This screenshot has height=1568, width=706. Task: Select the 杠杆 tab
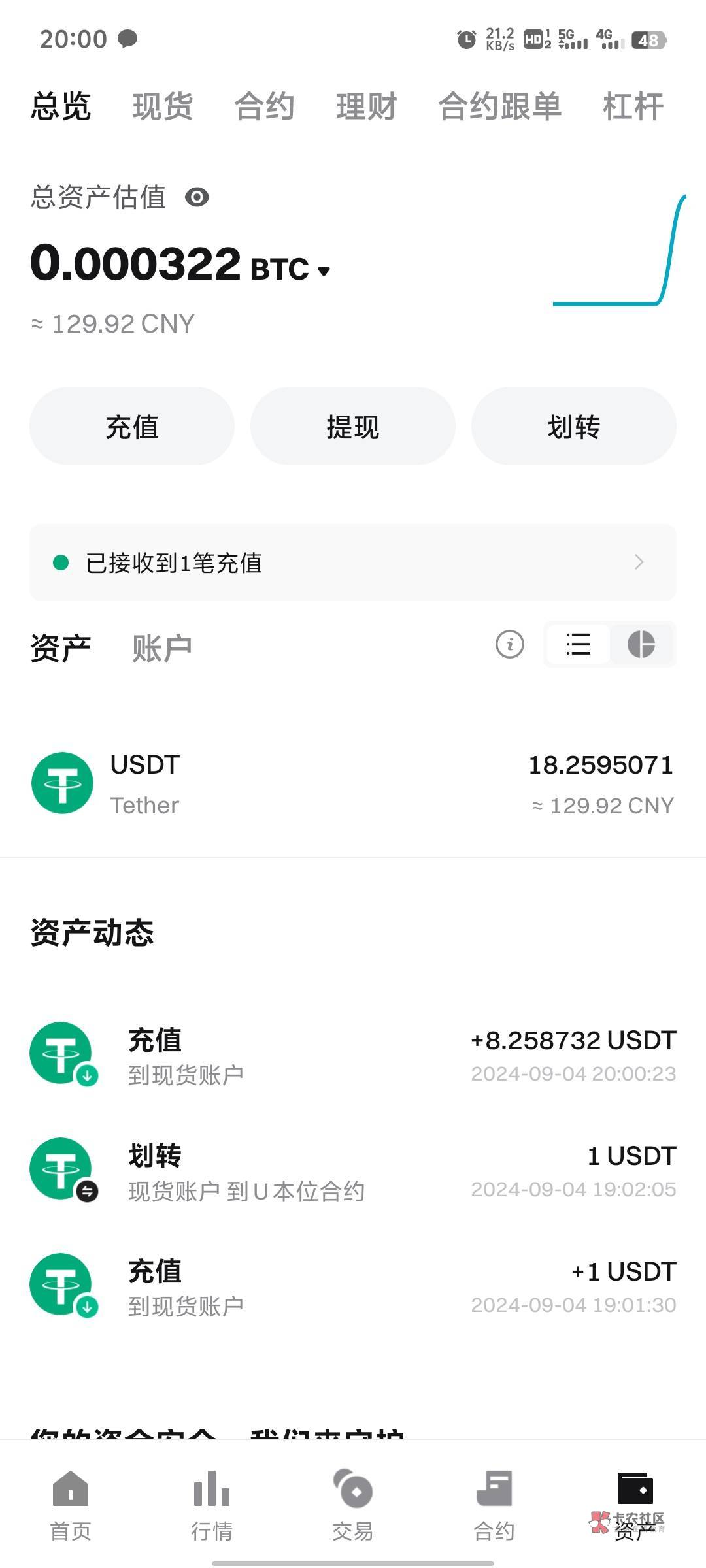point(633,106)
